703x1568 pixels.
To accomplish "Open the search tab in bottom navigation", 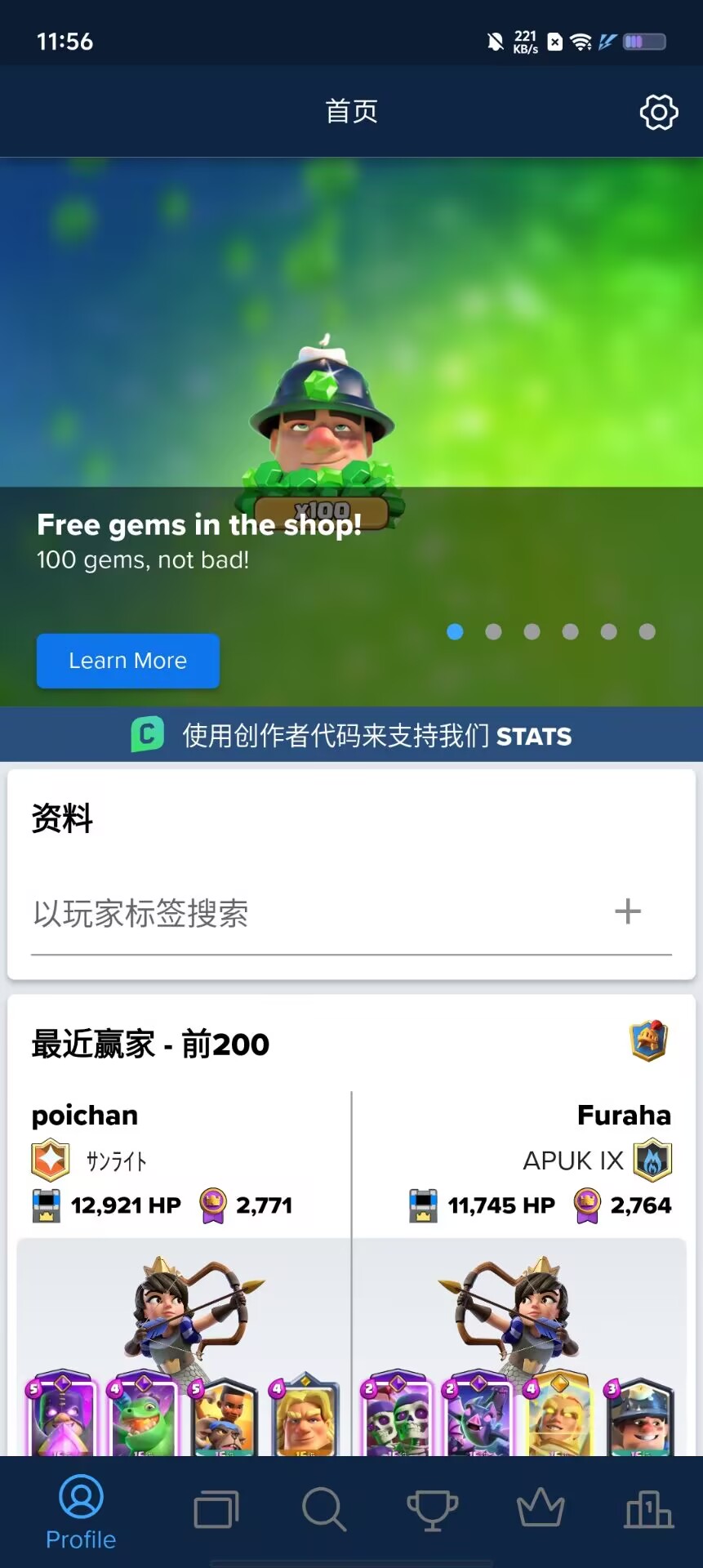I will 324,1508.
